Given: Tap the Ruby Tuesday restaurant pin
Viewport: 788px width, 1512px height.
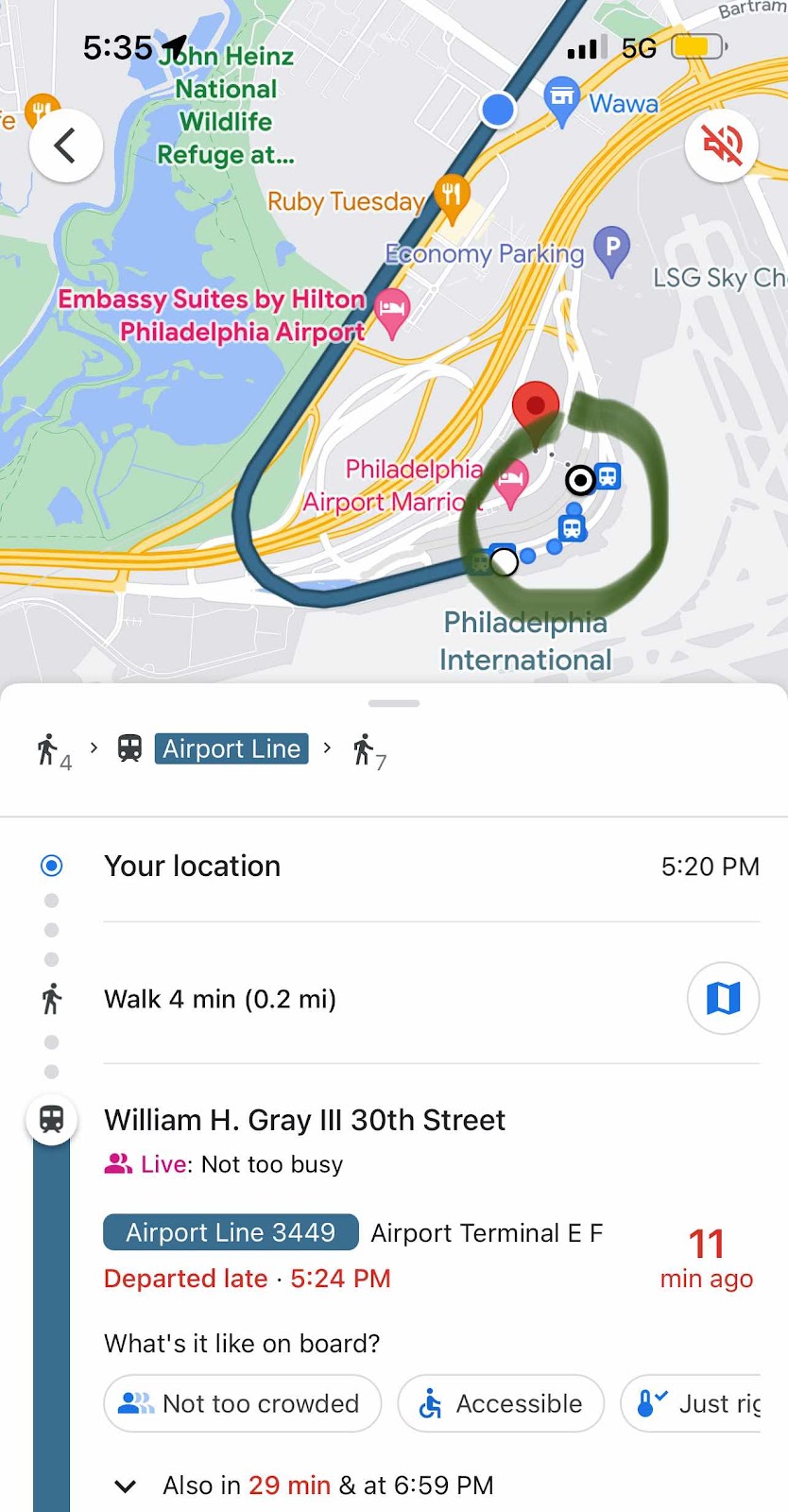Looking at the screenshot, I should pos(452,198).
